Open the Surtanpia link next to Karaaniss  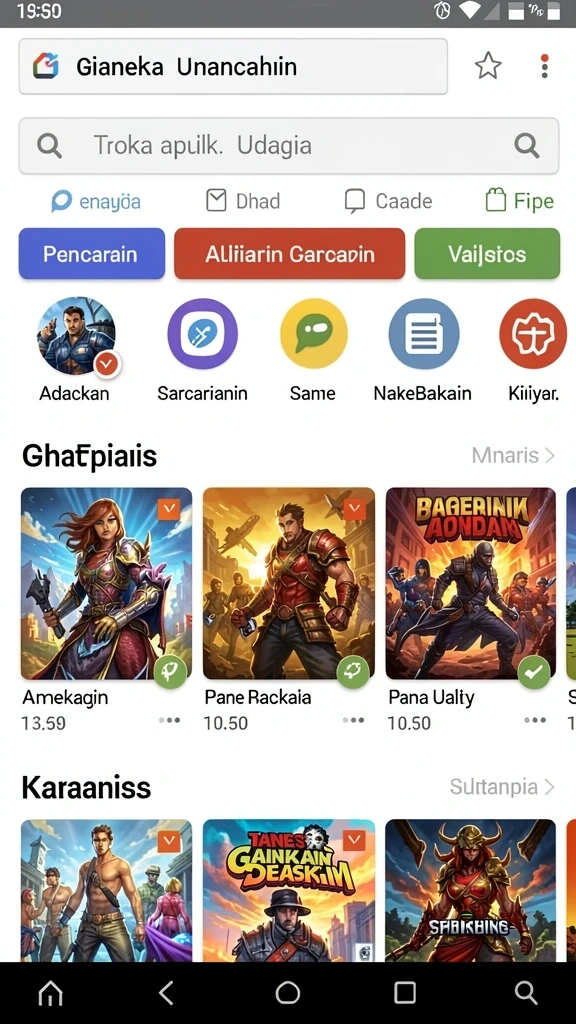[x=503, y=787]
